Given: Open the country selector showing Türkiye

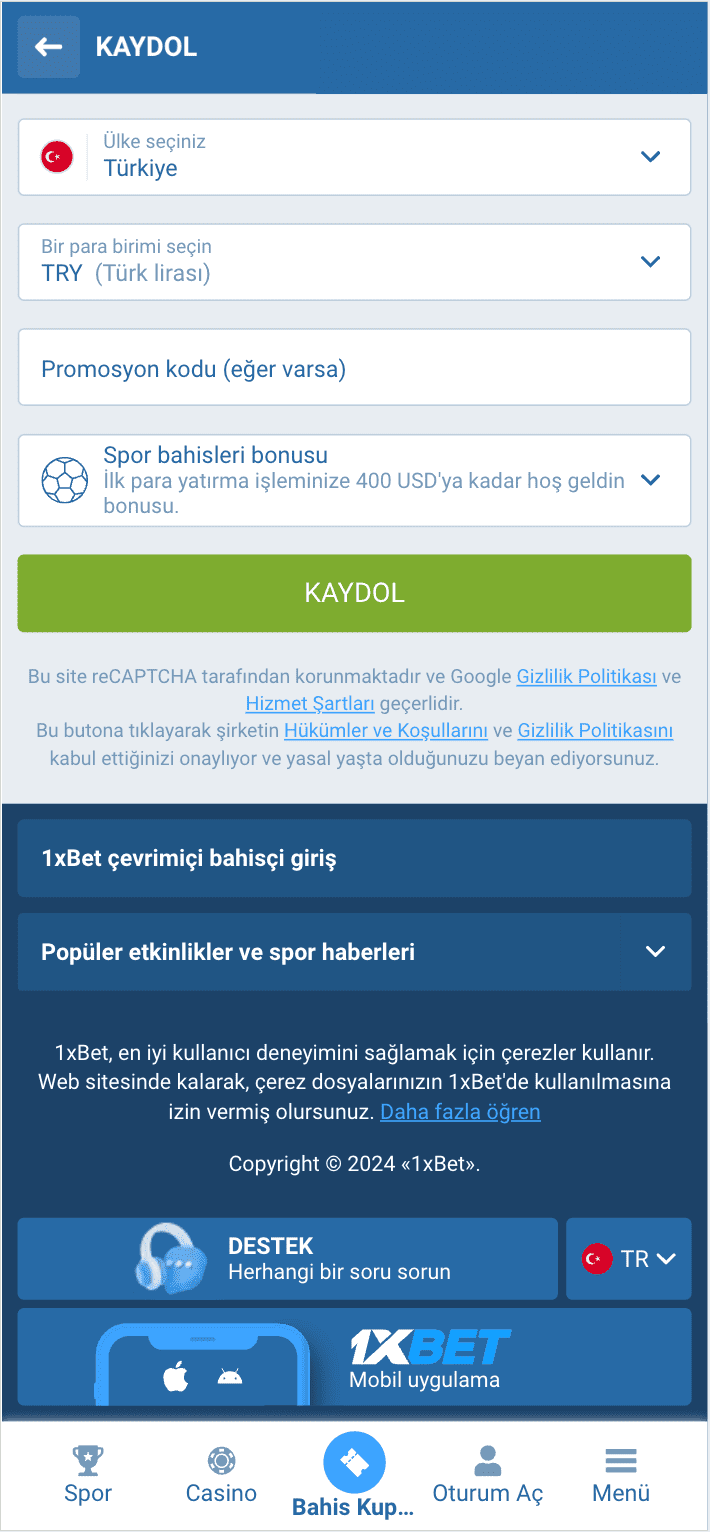Looking at the screenshot, I should (x=354, y=157).
